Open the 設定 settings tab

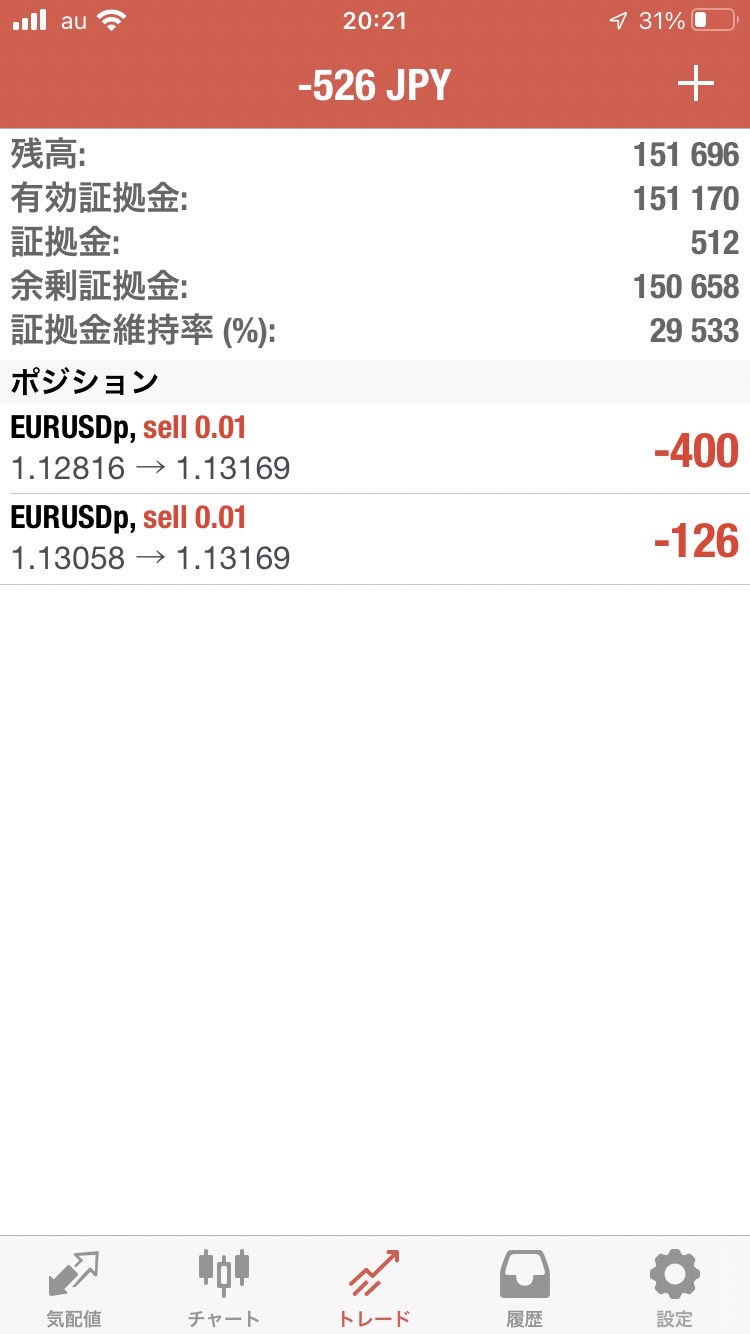click(675, 1286)
